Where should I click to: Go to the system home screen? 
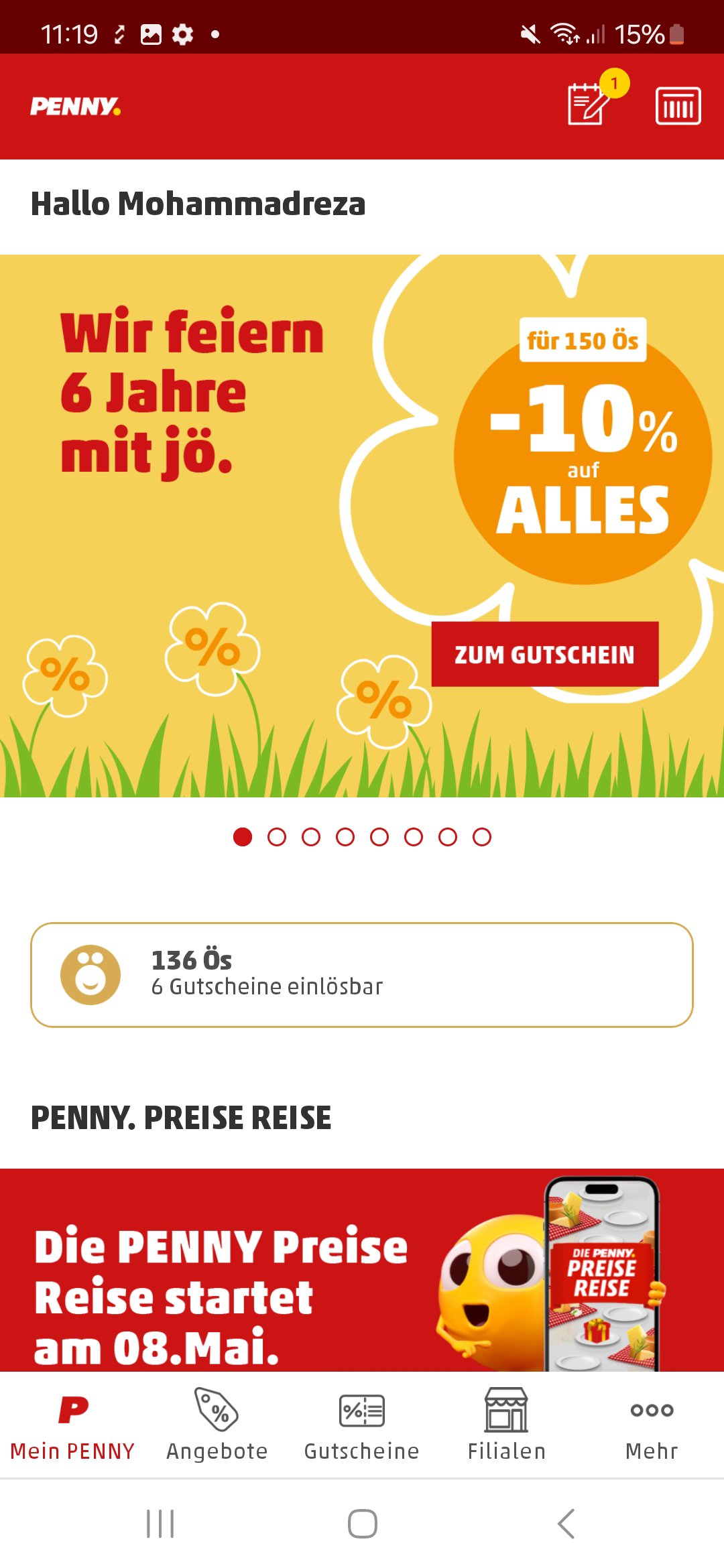point(362,1524)
